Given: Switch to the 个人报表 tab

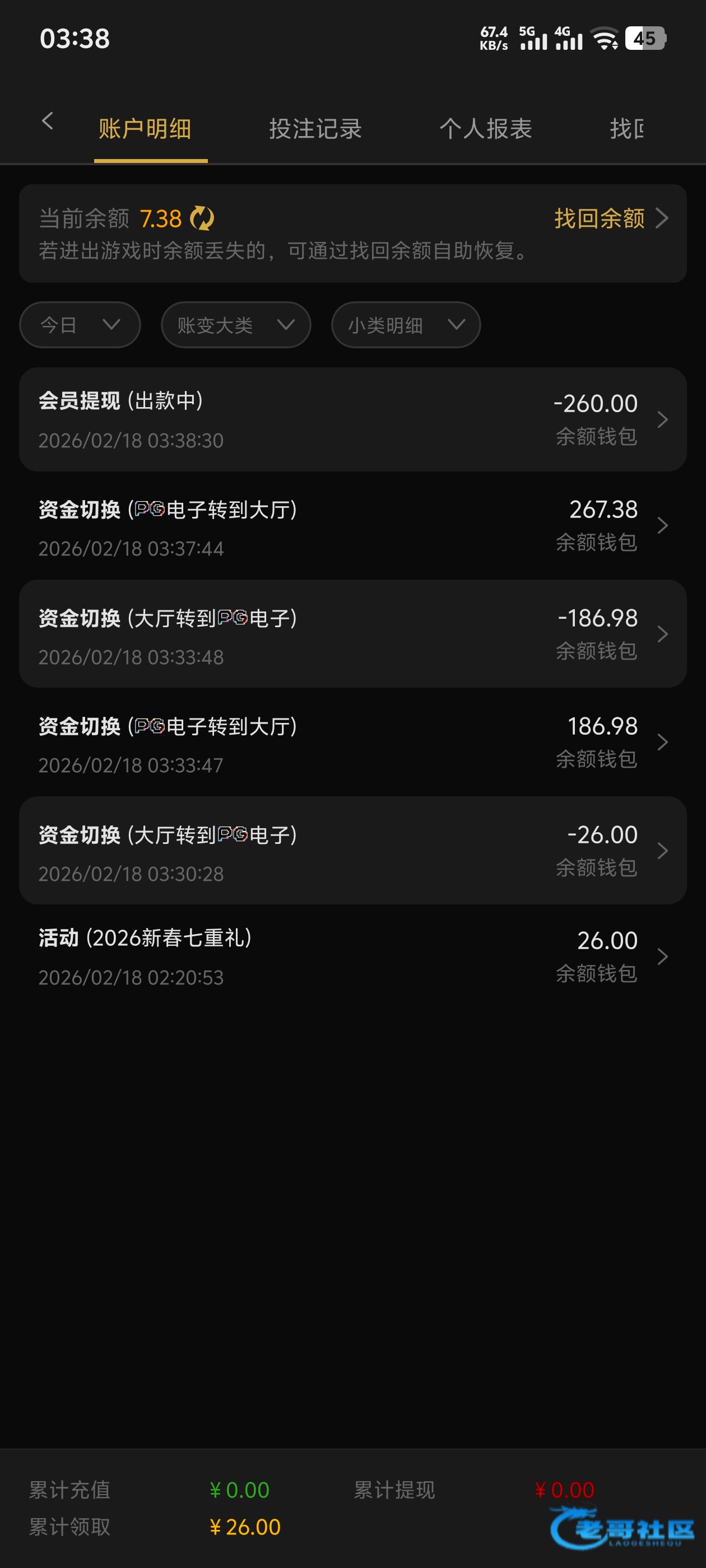Looking at the screenshot, I should tap(485, 129).
